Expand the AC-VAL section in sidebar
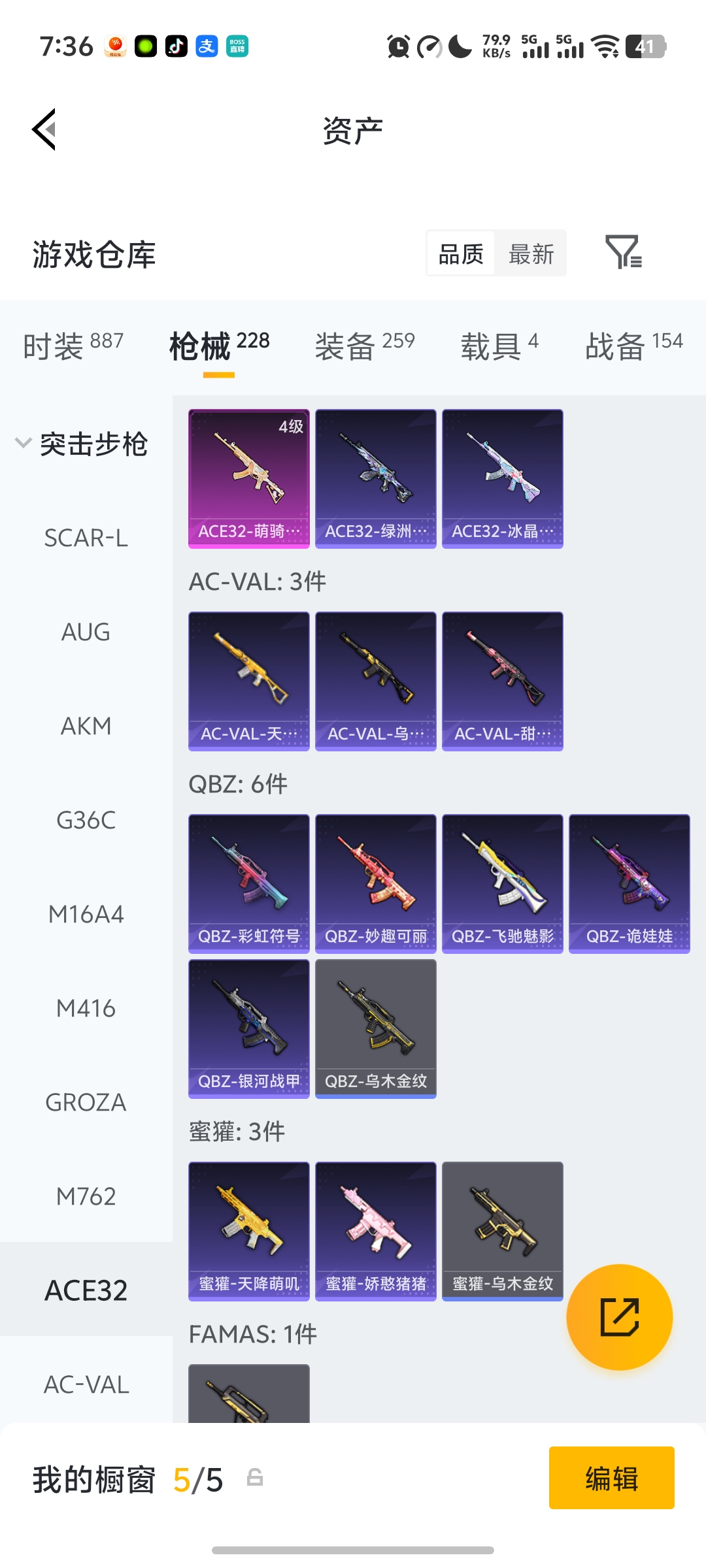Screen dimensions: 706x1568 (86, 1384)
